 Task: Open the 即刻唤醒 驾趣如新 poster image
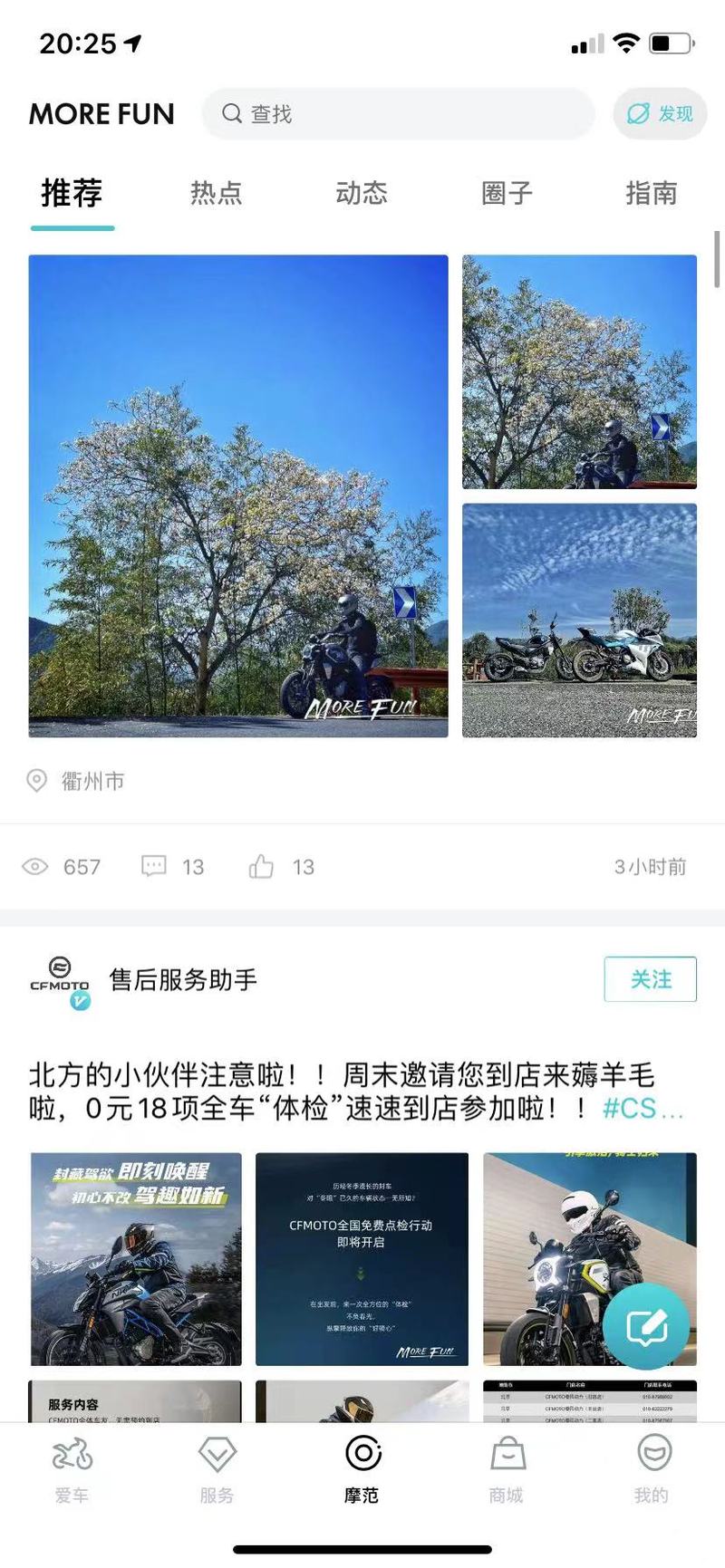[136, 1258]
